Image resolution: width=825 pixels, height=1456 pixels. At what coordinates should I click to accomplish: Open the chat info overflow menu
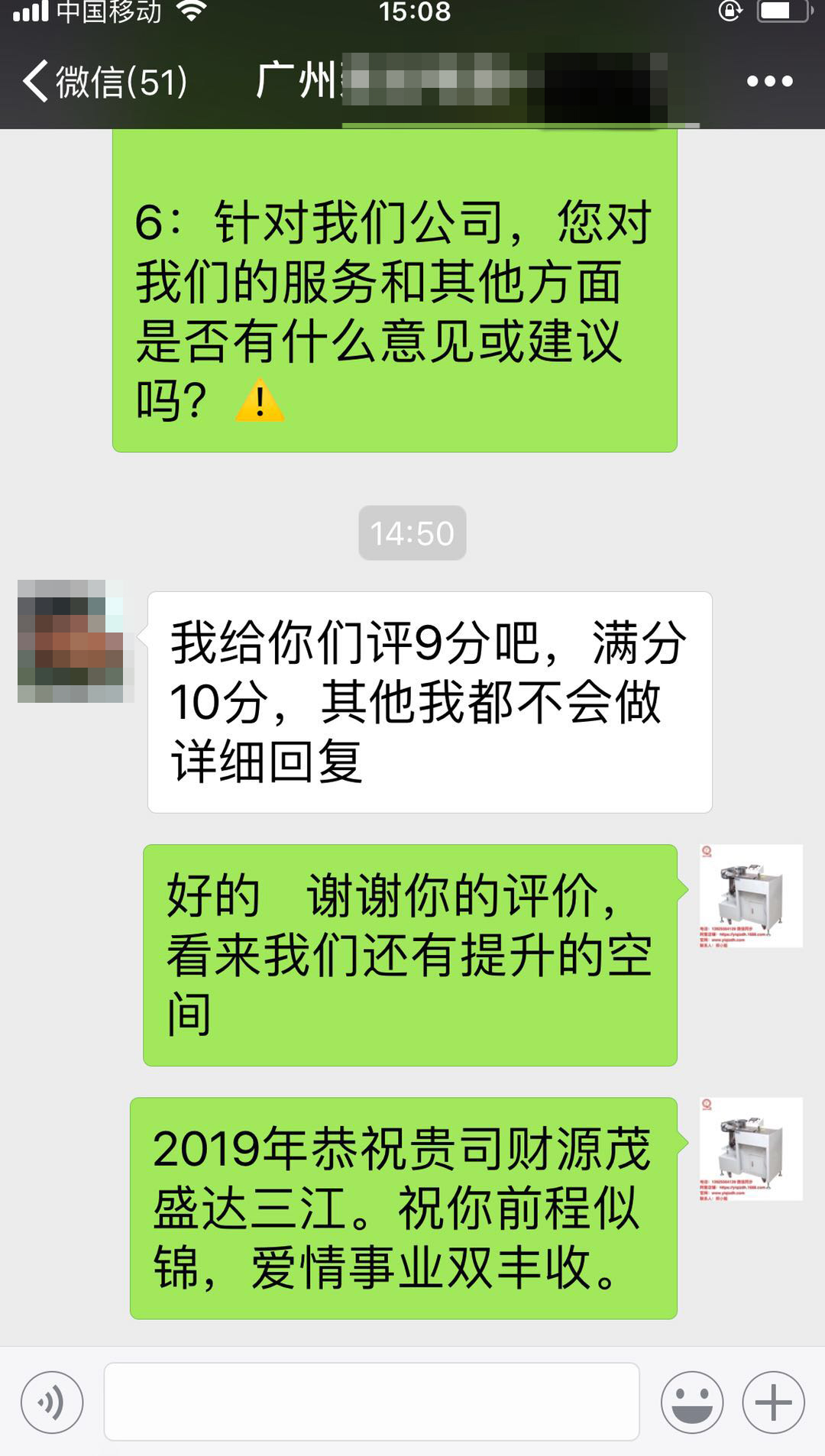click(x=769, y=81)
